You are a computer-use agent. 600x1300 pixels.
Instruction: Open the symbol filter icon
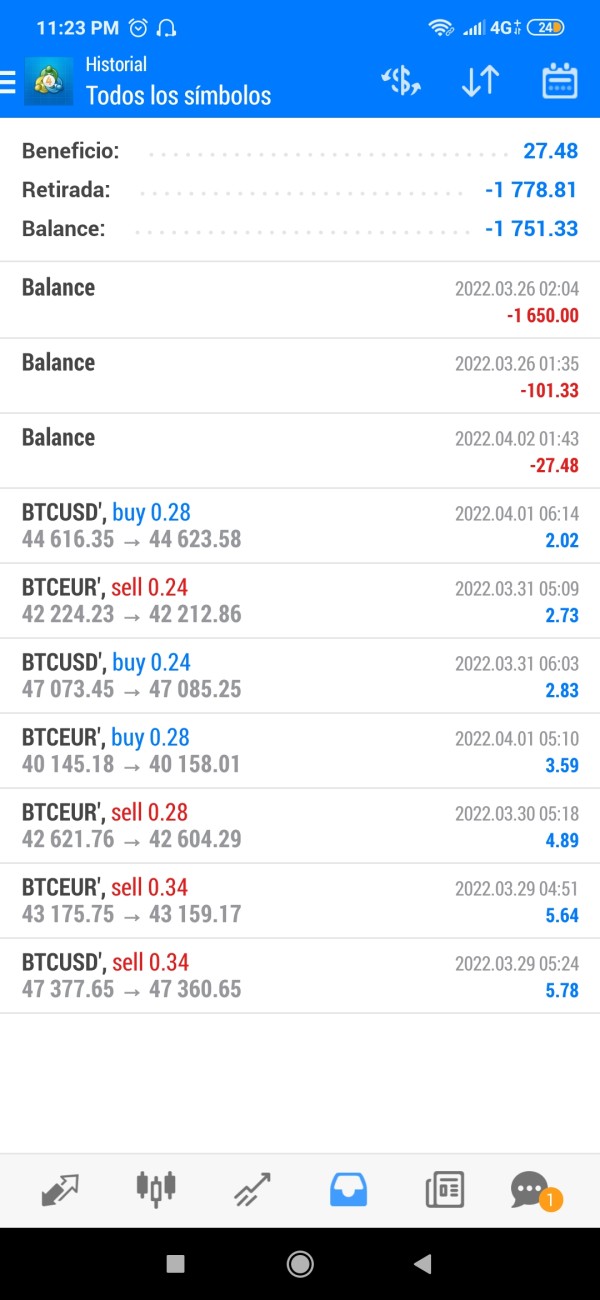pyautogui.click(x=401, y=81)
